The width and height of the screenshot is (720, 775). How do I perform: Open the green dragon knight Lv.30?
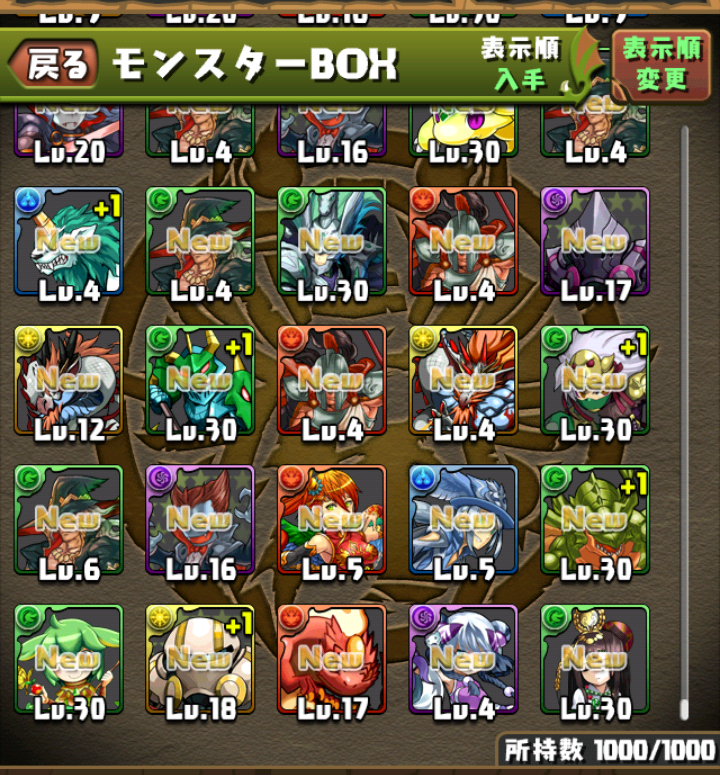200,380
